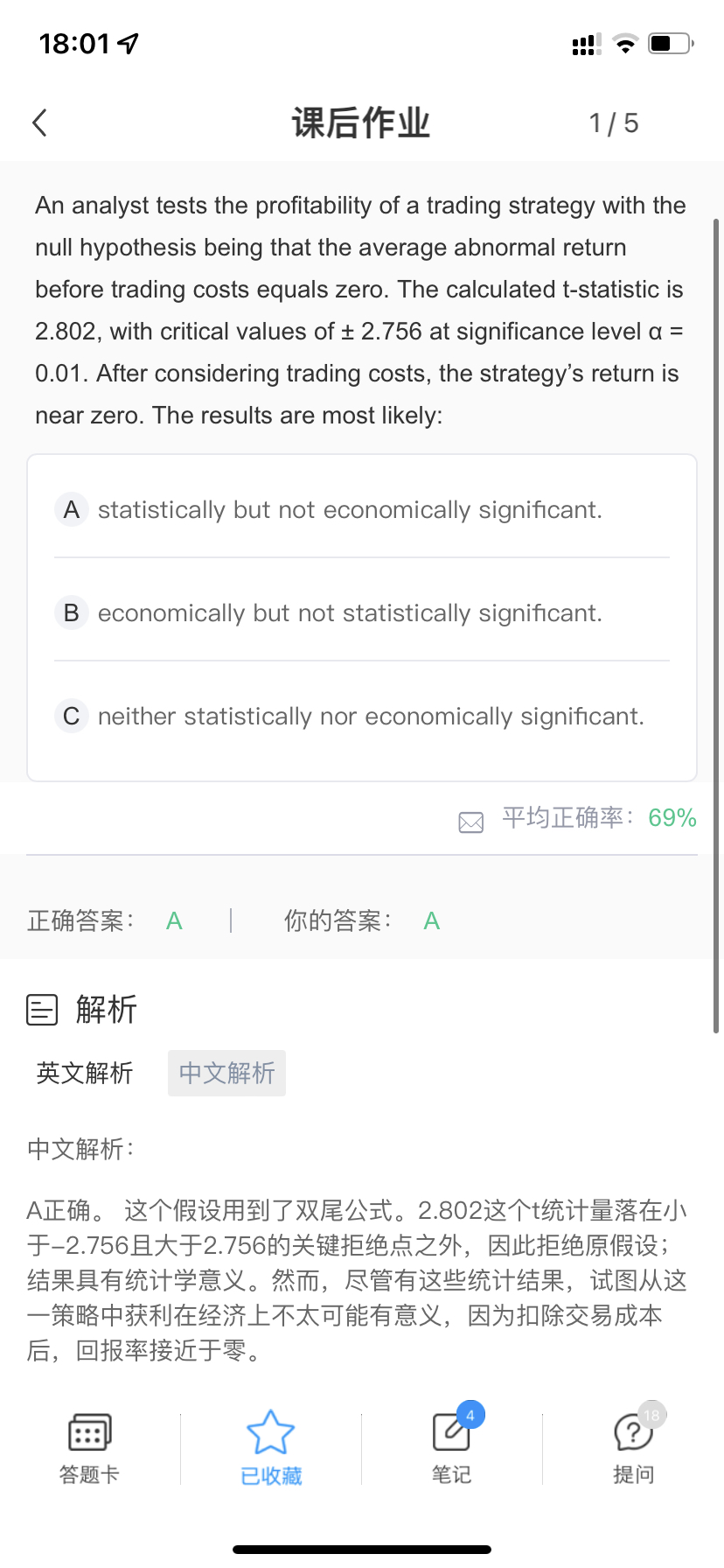
Task: Open the envelope feedback icon
Action: 470,822
